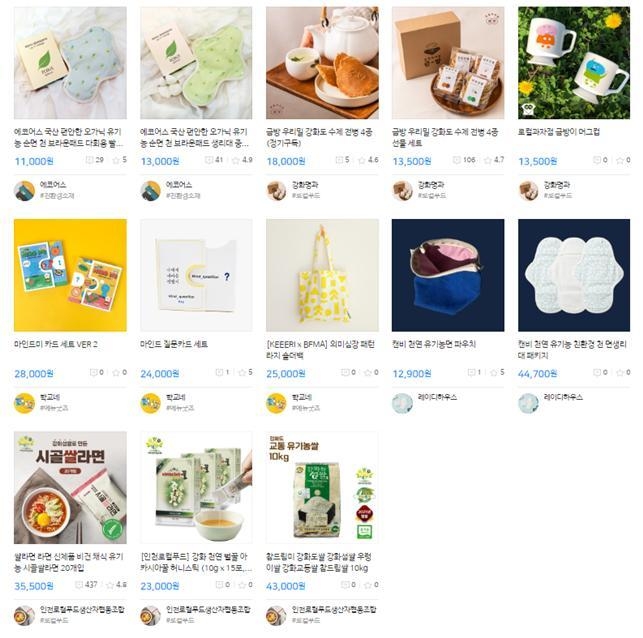Open the 강화도 수제 전병 4종 선물 세트
This screenshot has width=643, height=638.
tap(448, 63)
